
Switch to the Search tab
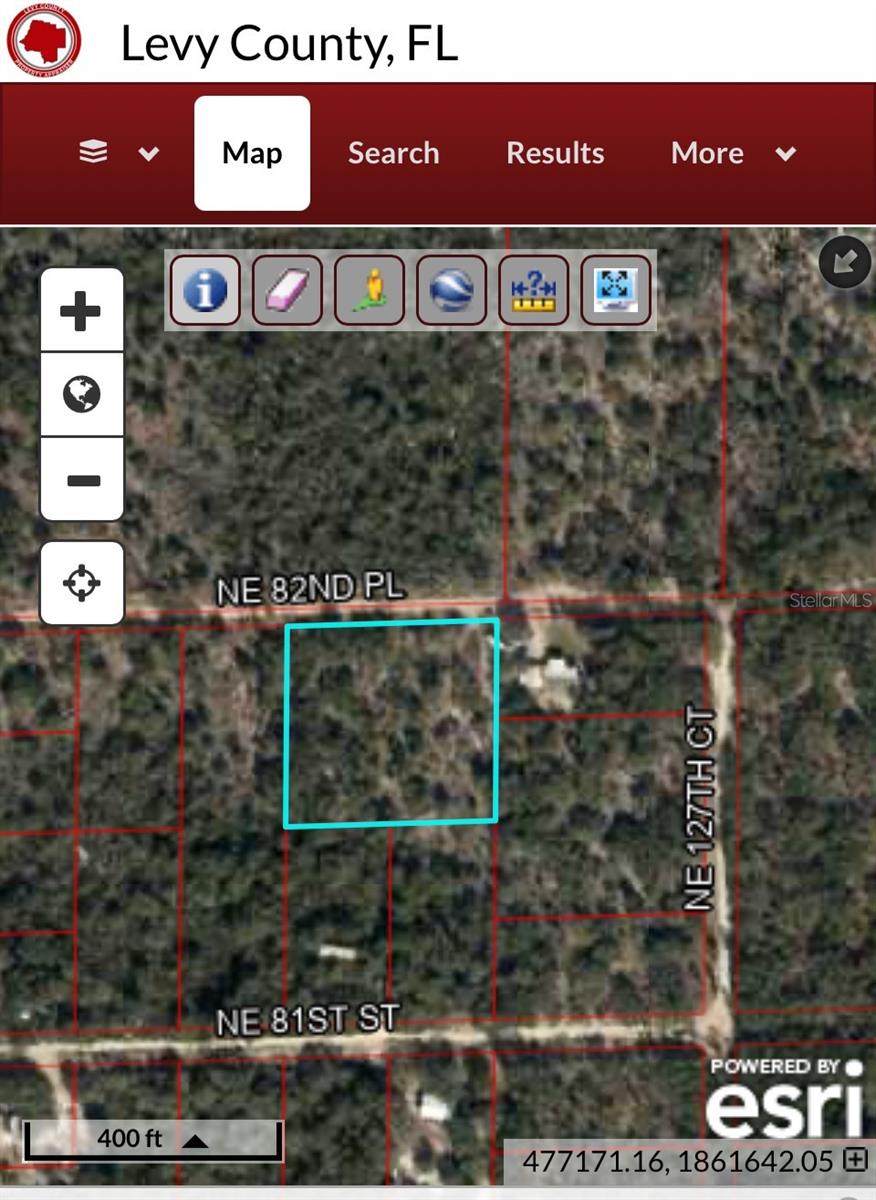[x=393, y=152]
